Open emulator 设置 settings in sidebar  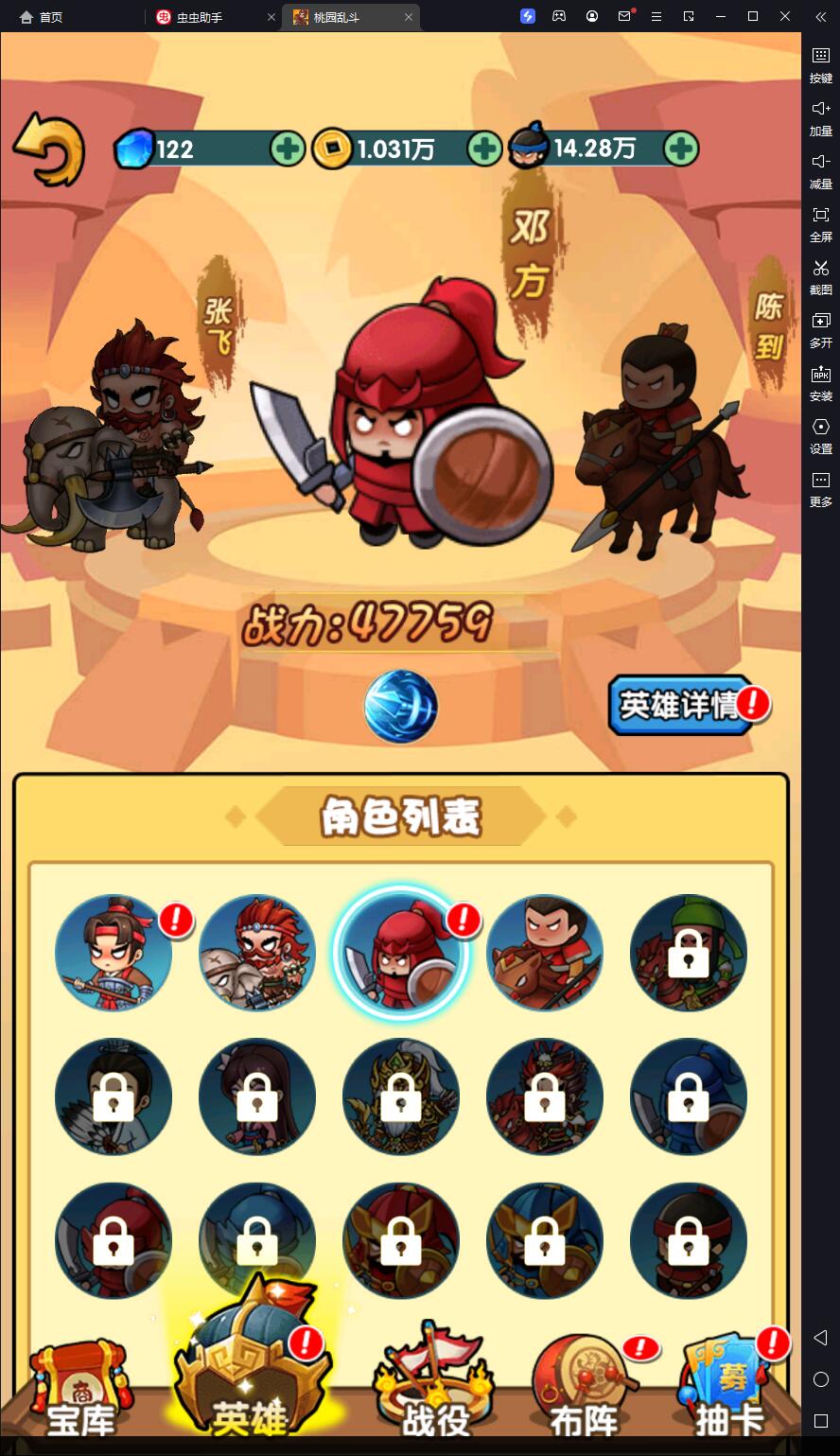820,434
